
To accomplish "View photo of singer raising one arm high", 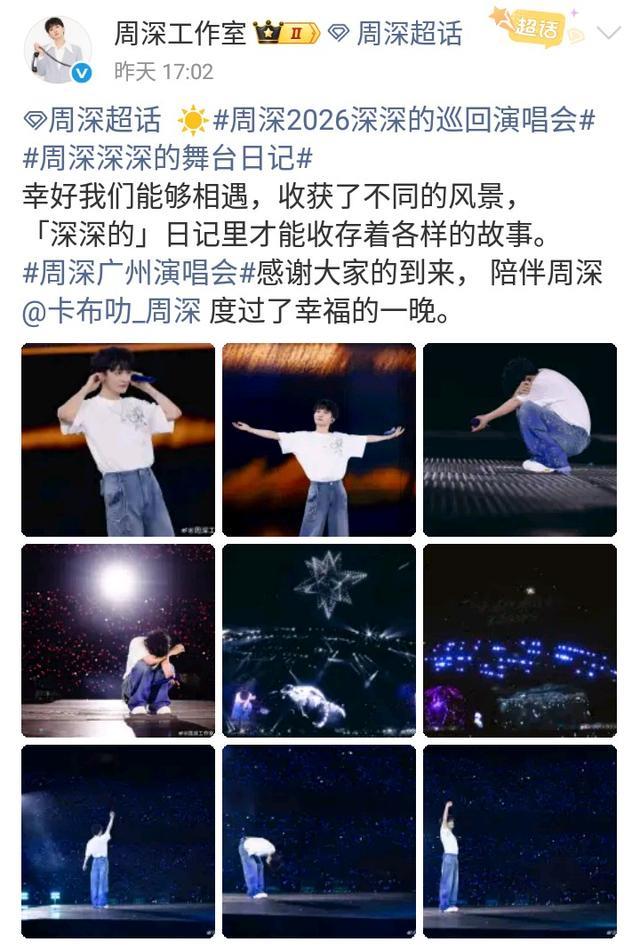I will tap(520, 841).
